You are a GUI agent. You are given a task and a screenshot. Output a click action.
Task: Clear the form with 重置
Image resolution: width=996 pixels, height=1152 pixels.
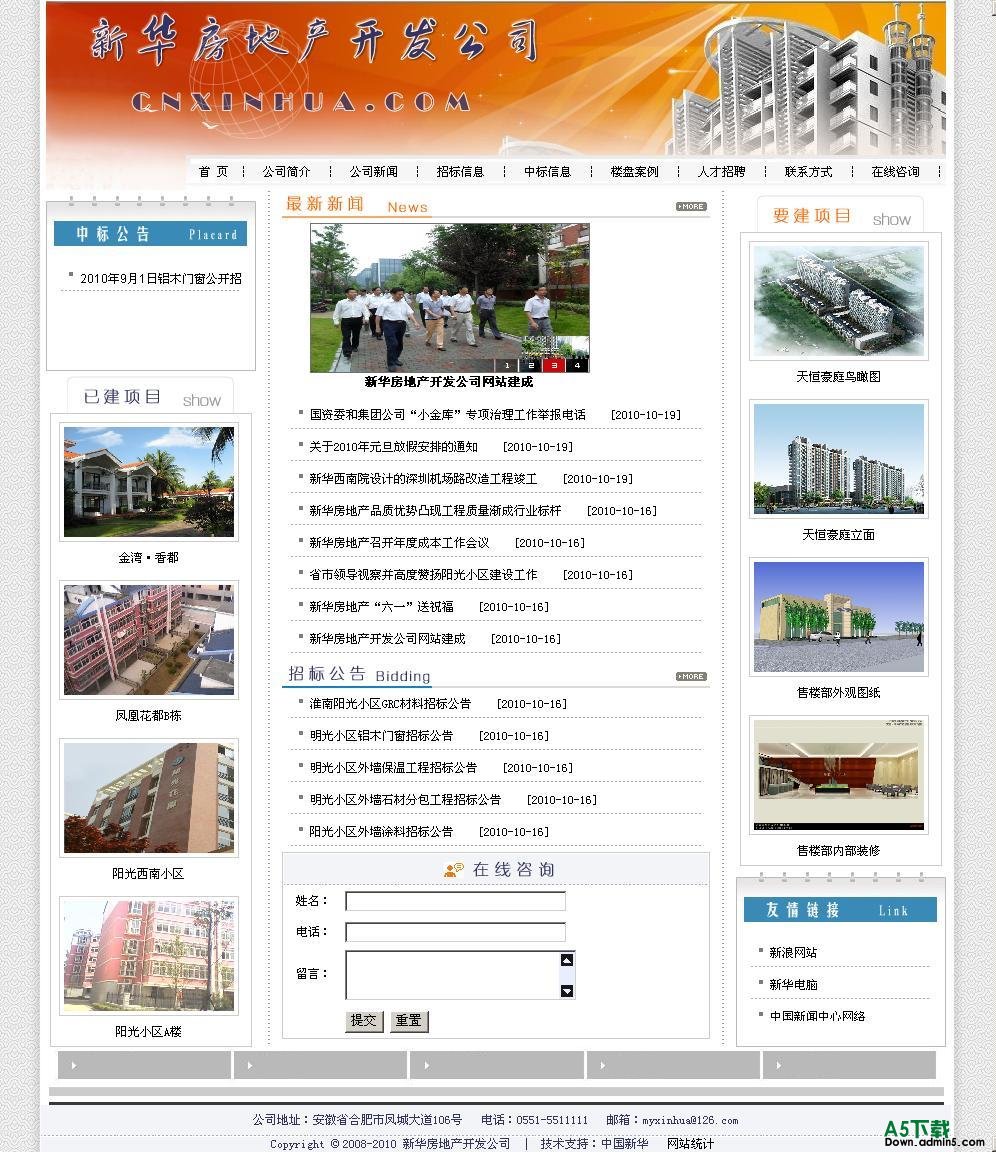pos(409,1021)
